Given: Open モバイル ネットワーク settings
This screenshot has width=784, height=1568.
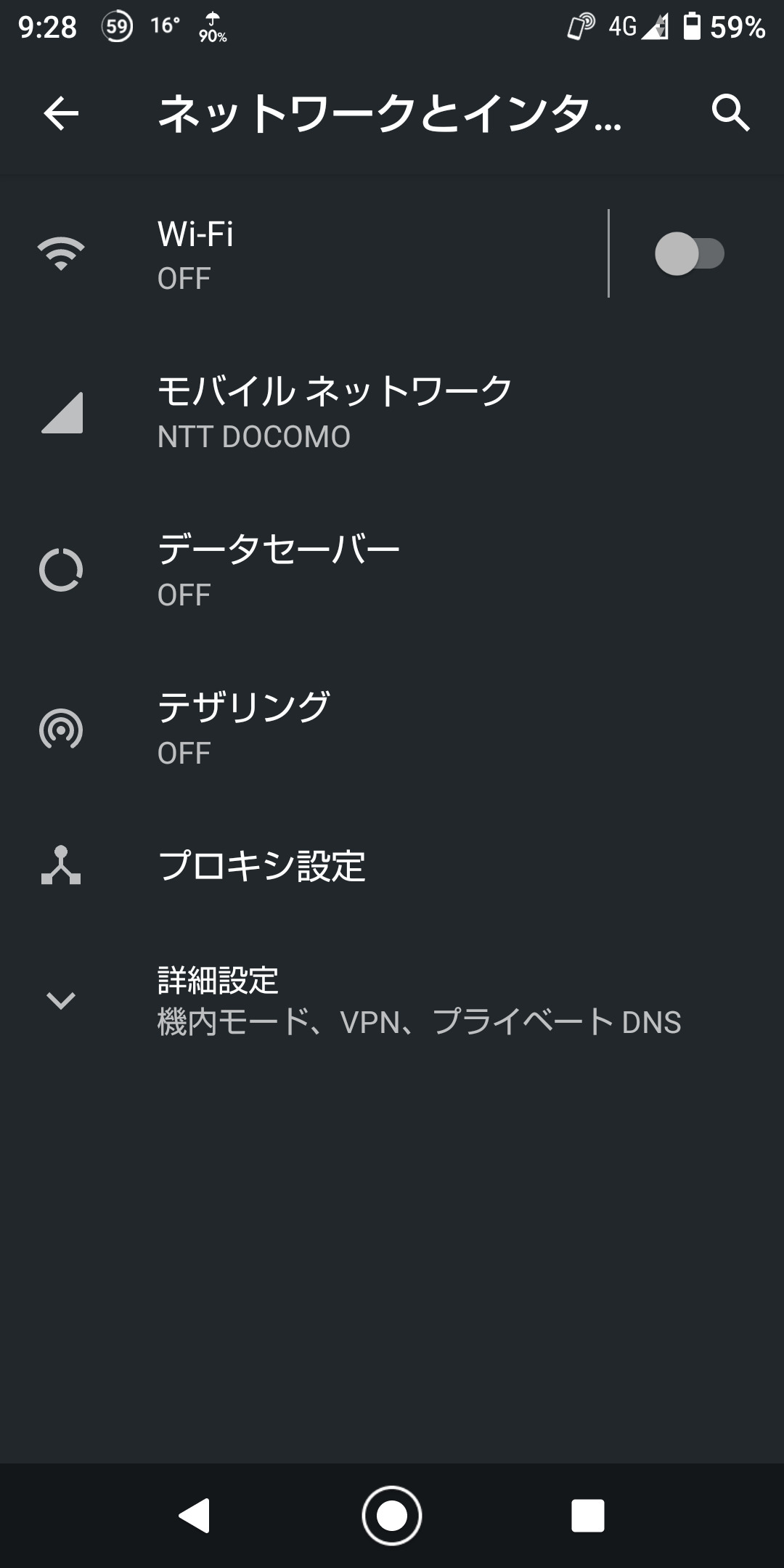Looking at the screenshot, I should click(334, 412).
